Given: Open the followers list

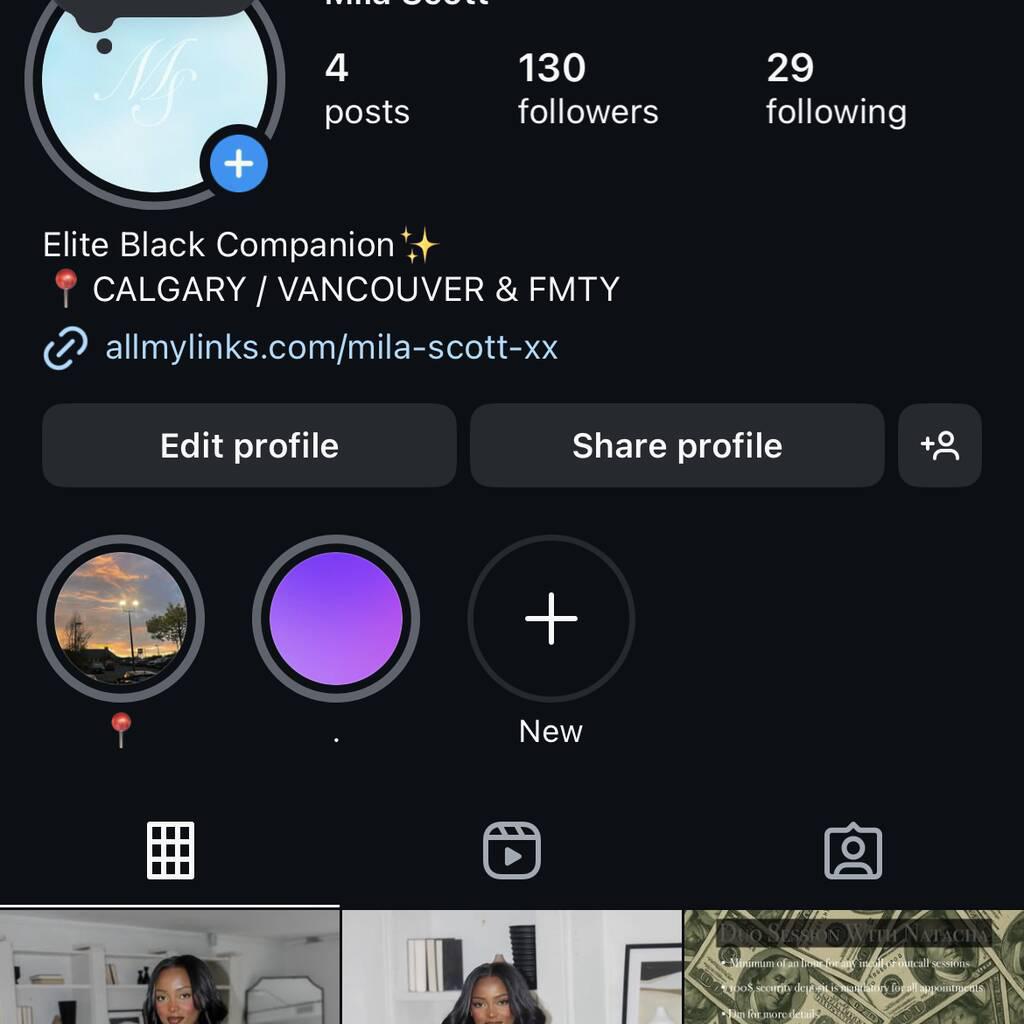Looking at the screenshot, I should tap(587, 89).
